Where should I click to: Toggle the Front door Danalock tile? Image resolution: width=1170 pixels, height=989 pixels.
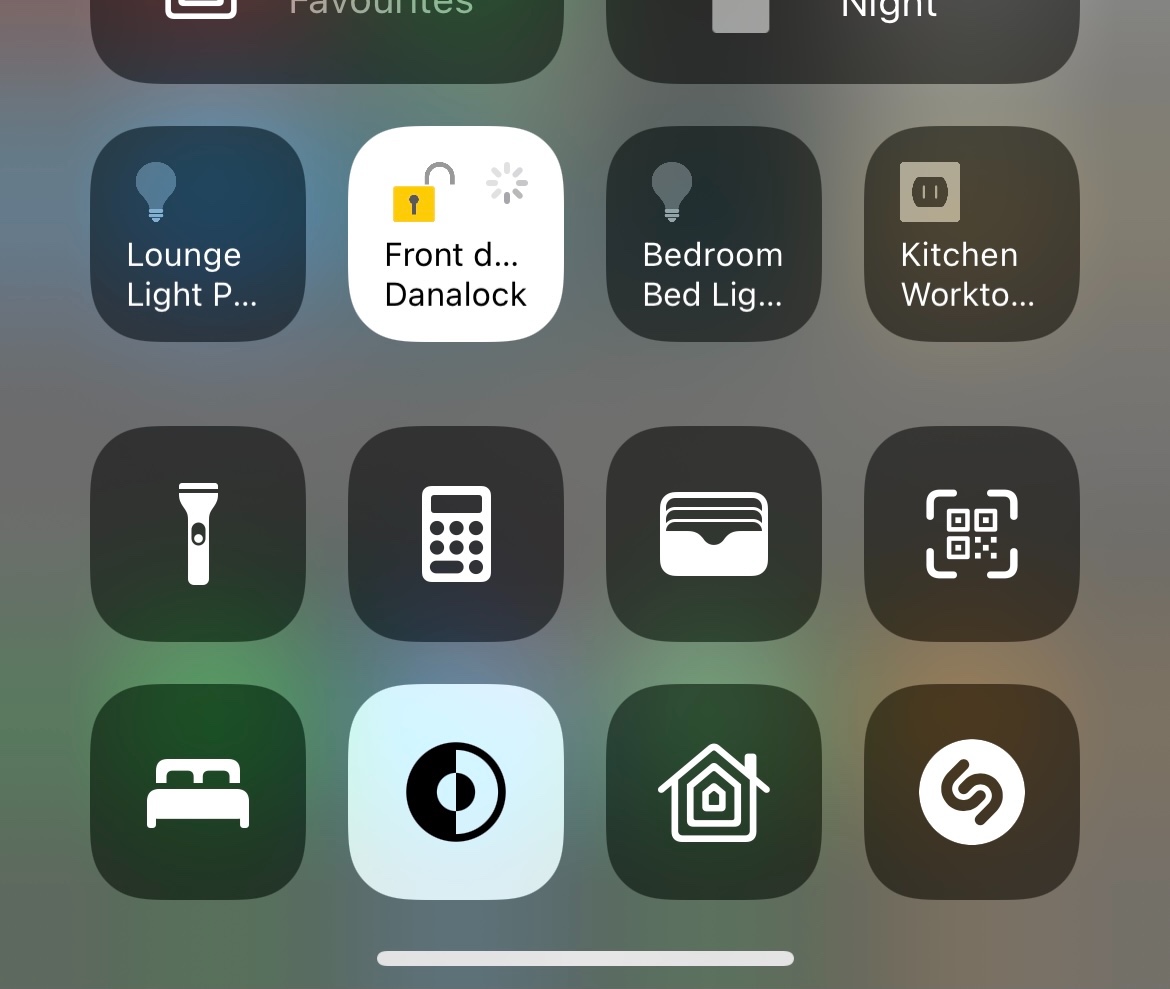click(456, 234)
